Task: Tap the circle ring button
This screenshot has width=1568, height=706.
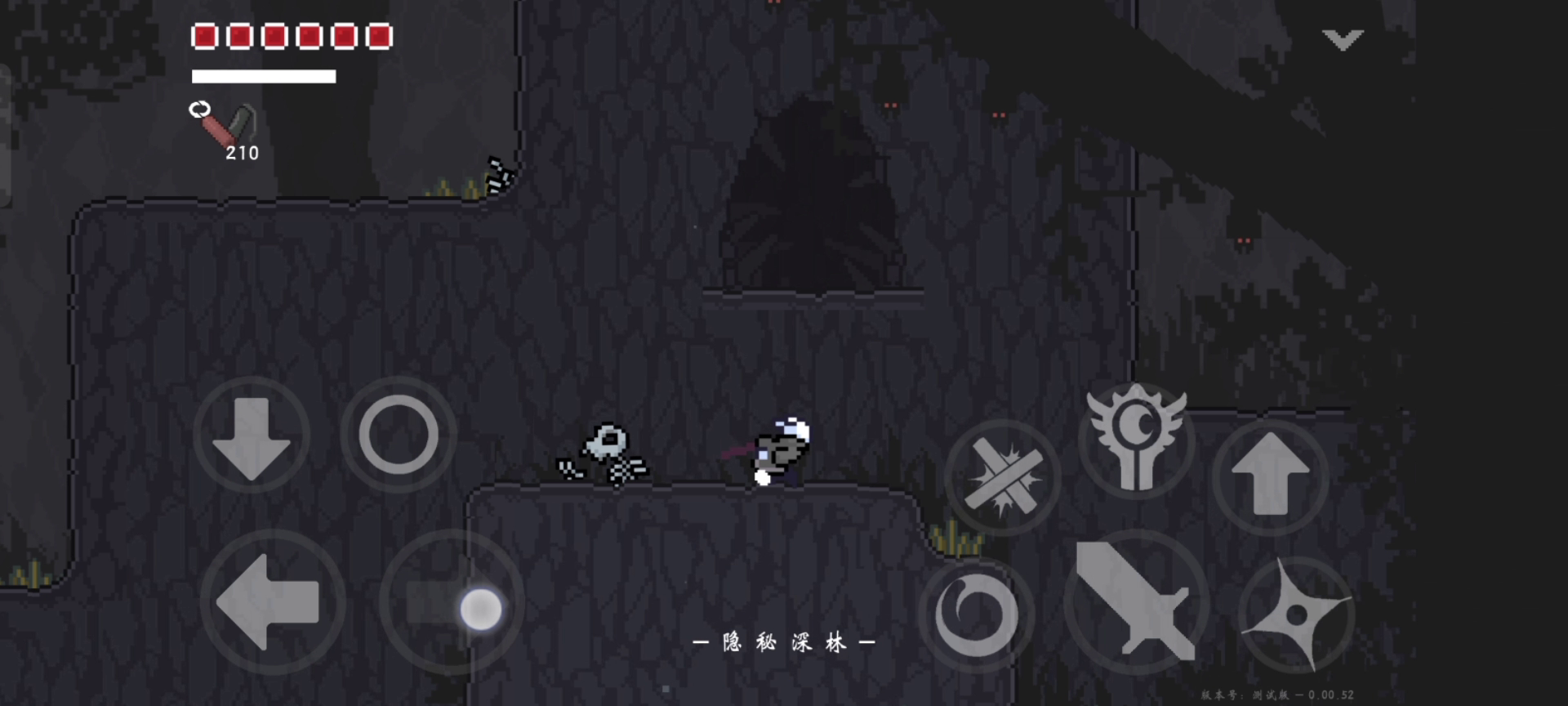Action: pos(399,436)
